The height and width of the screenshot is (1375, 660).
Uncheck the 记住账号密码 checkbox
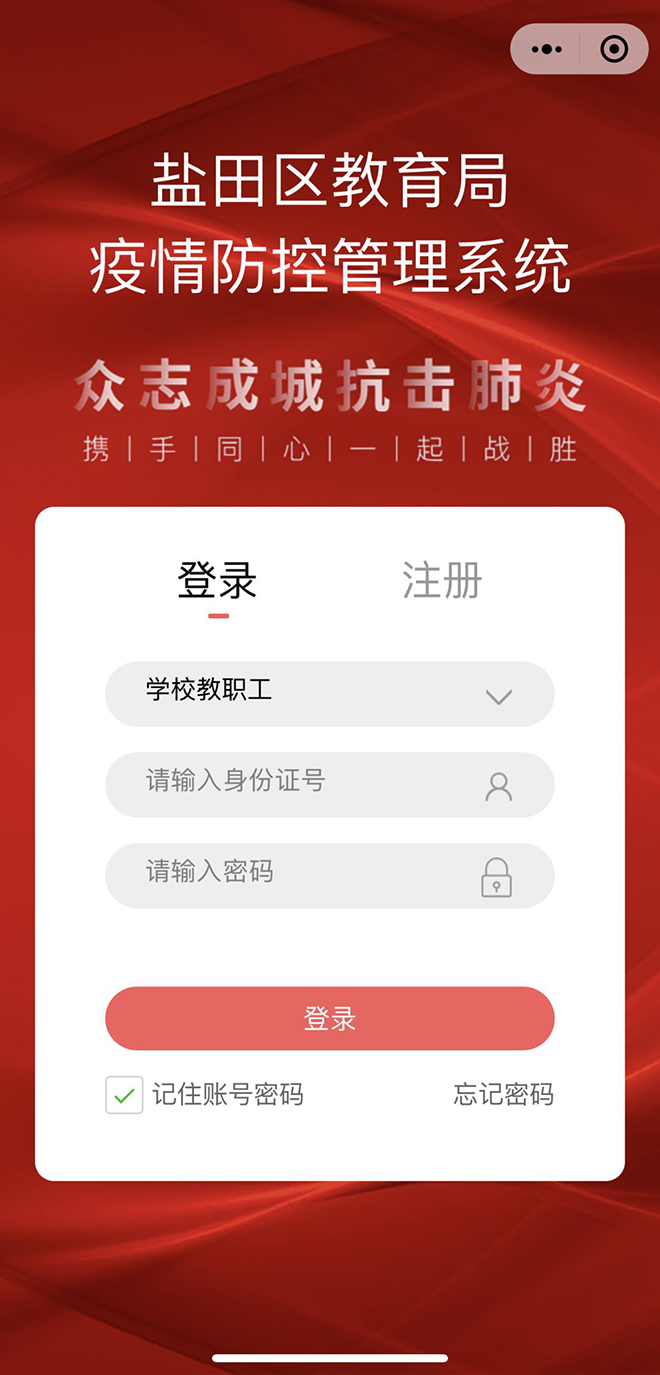[124, 1095]
